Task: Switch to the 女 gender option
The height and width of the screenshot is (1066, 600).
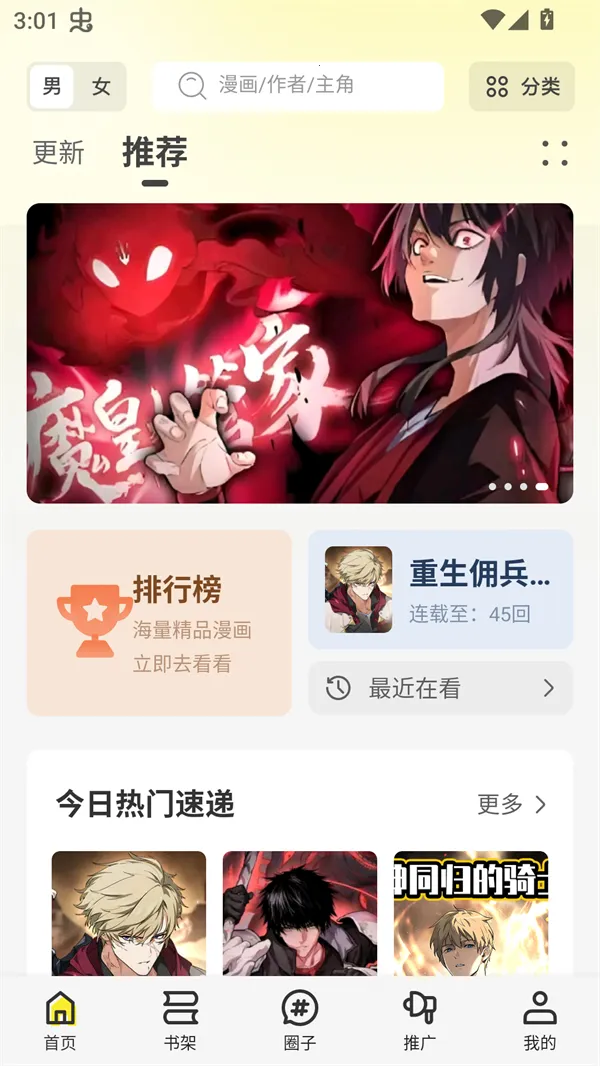Action: [101, 87]
